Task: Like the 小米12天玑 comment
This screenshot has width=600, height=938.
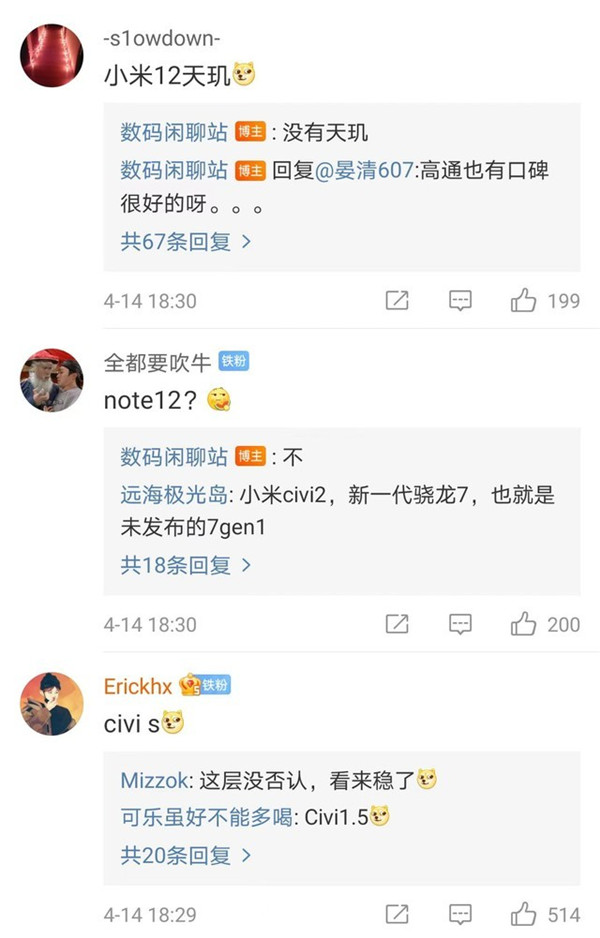Action: click(524, 300)
